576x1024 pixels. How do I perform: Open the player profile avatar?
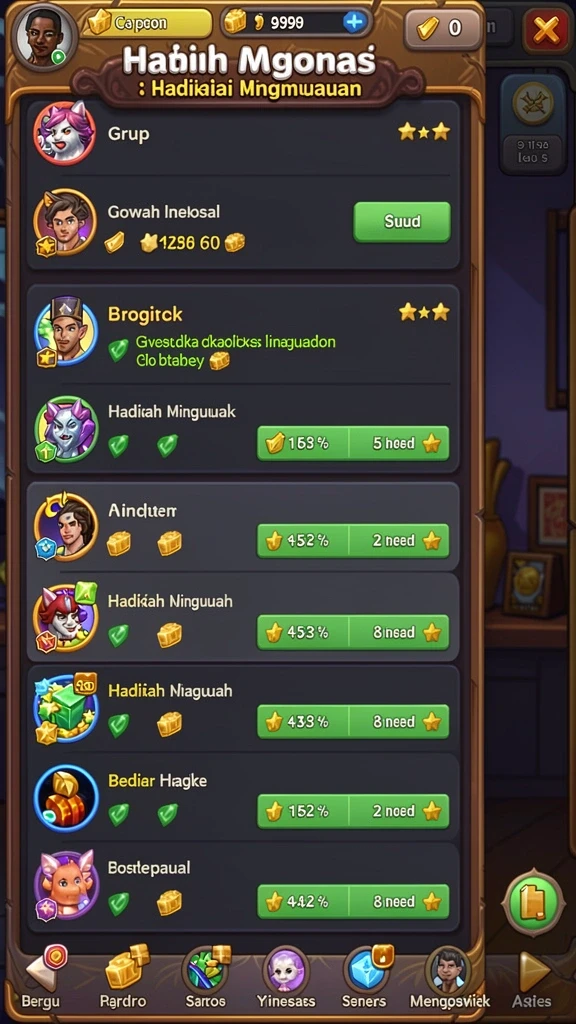(42, 36)
